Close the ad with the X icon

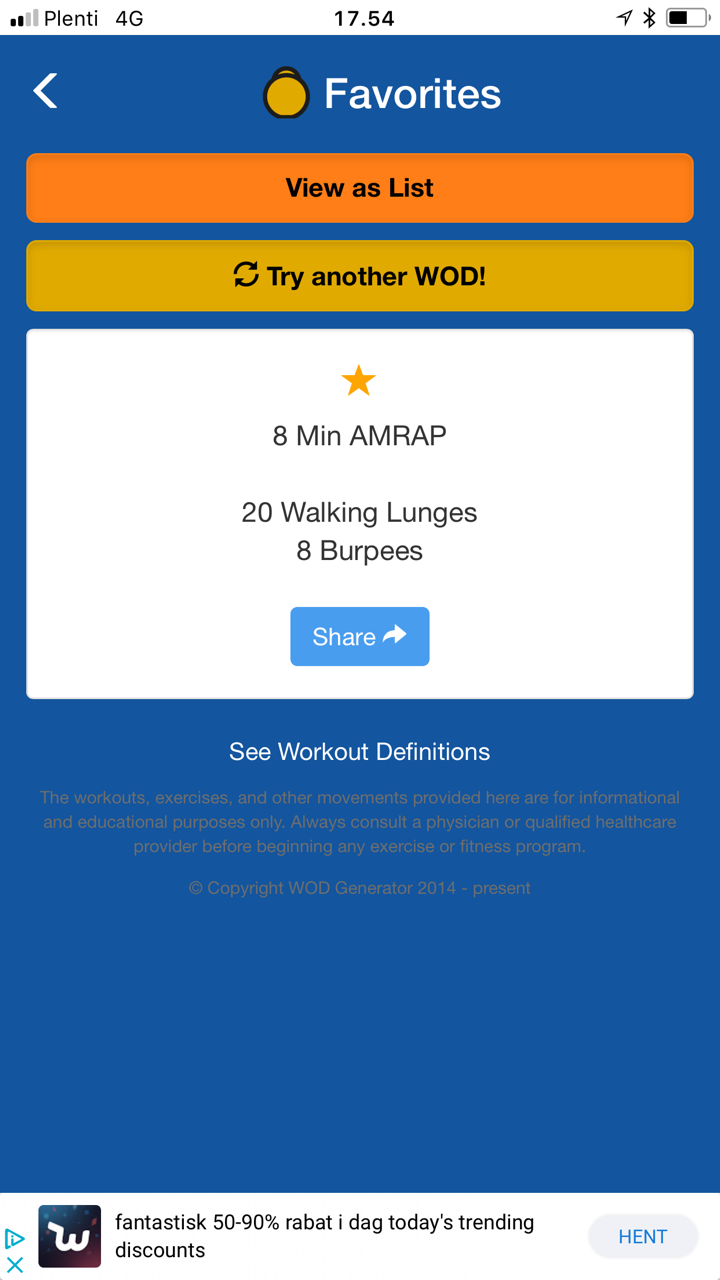click(x=14, y=1265)
